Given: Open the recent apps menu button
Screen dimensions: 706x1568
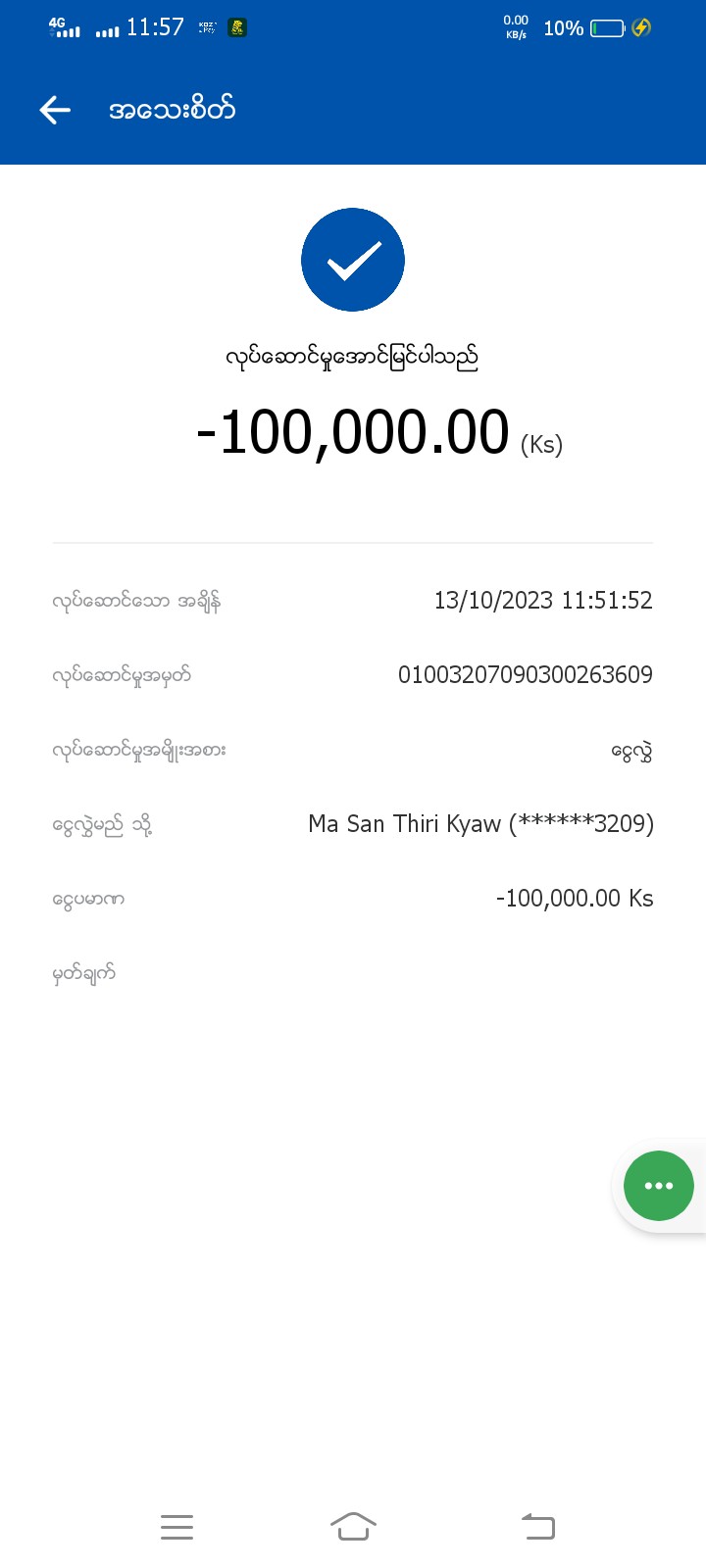Looking at the screenshot, I should click(176, 1526).
